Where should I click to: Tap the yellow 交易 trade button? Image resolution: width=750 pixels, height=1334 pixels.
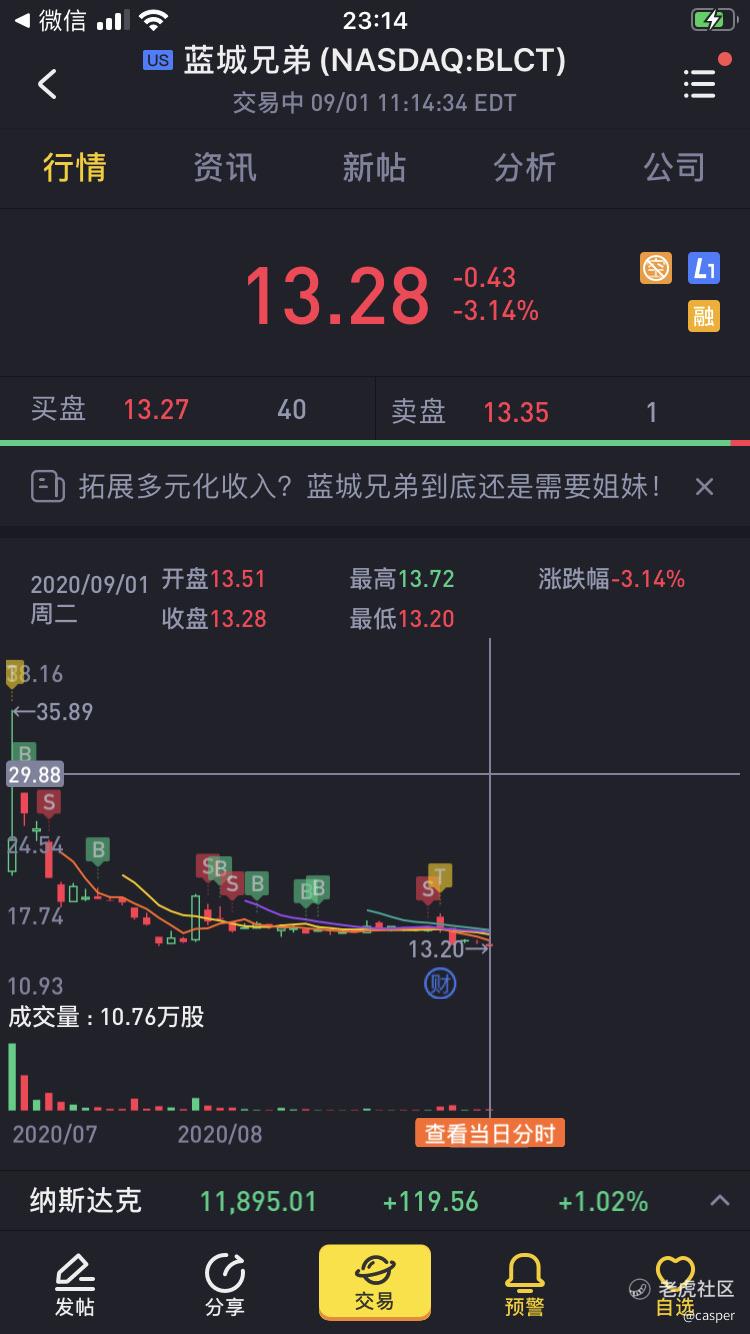click(375, 1282)
